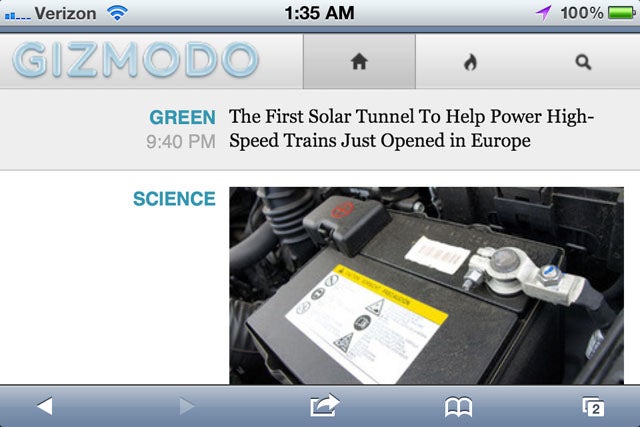View the open browser tabs
Viewport: 640px width, 427px height.
593,406
